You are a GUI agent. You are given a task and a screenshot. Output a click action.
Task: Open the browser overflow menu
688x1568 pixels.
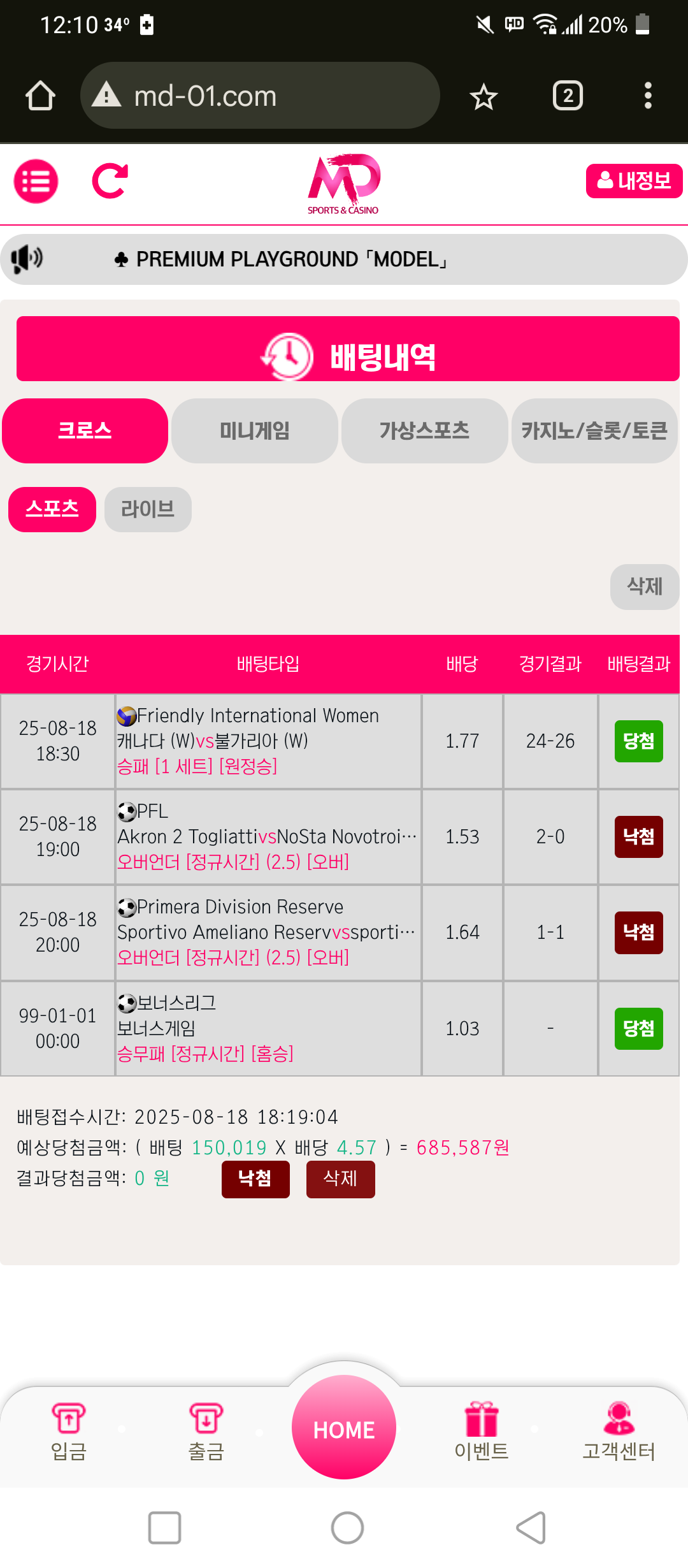click(x=648, y=96)
